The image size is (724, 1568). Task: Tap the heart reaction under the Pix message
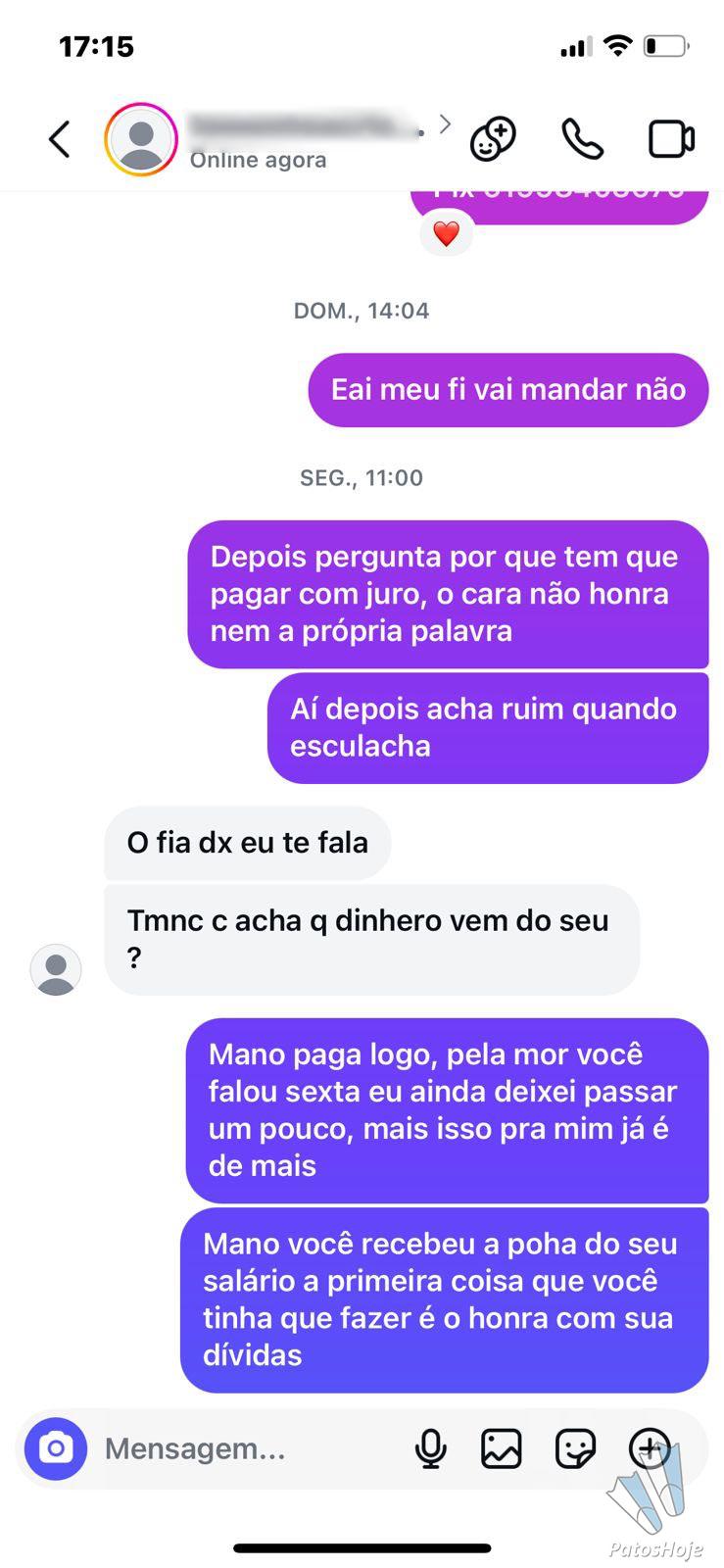[447, 234]
